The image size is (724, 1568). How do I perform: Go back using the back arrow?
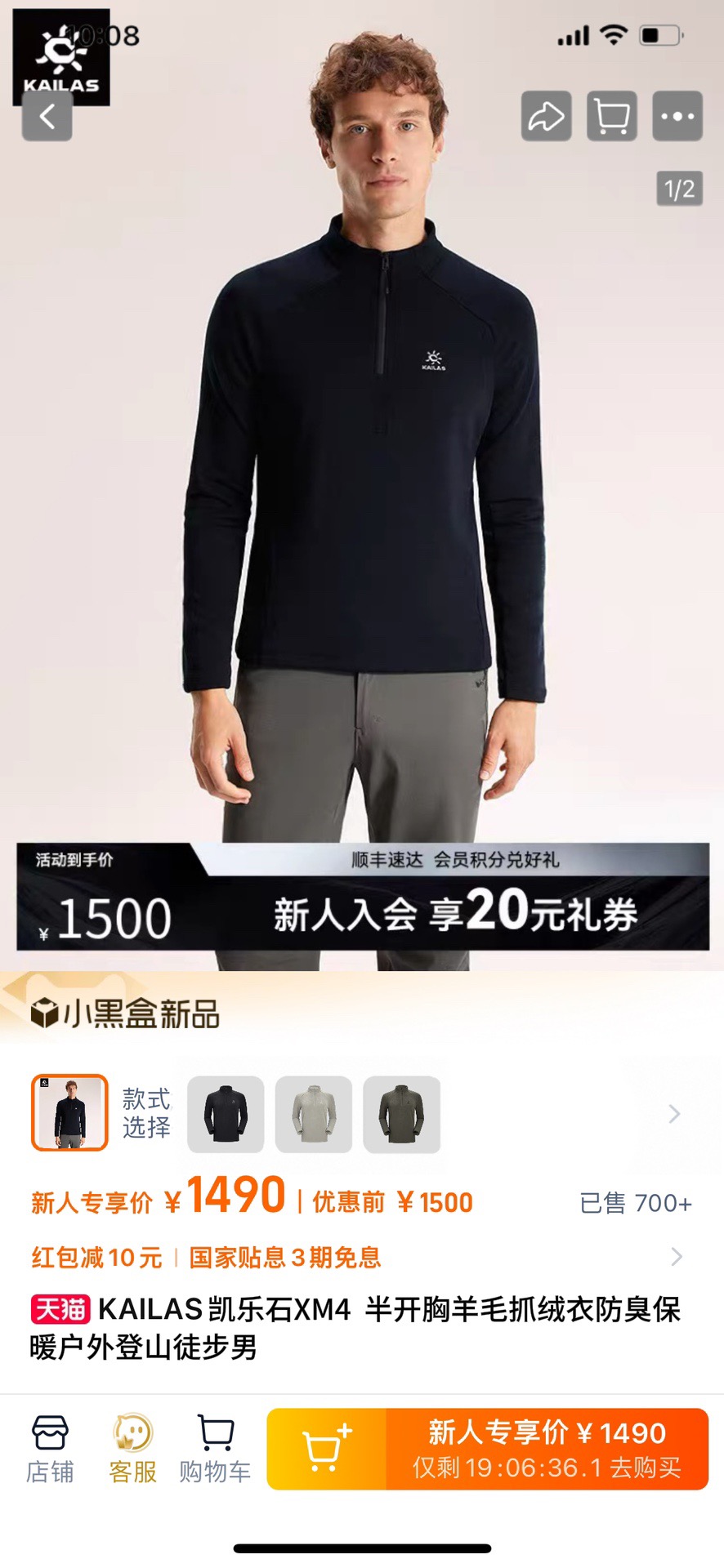tap(47, 117)
